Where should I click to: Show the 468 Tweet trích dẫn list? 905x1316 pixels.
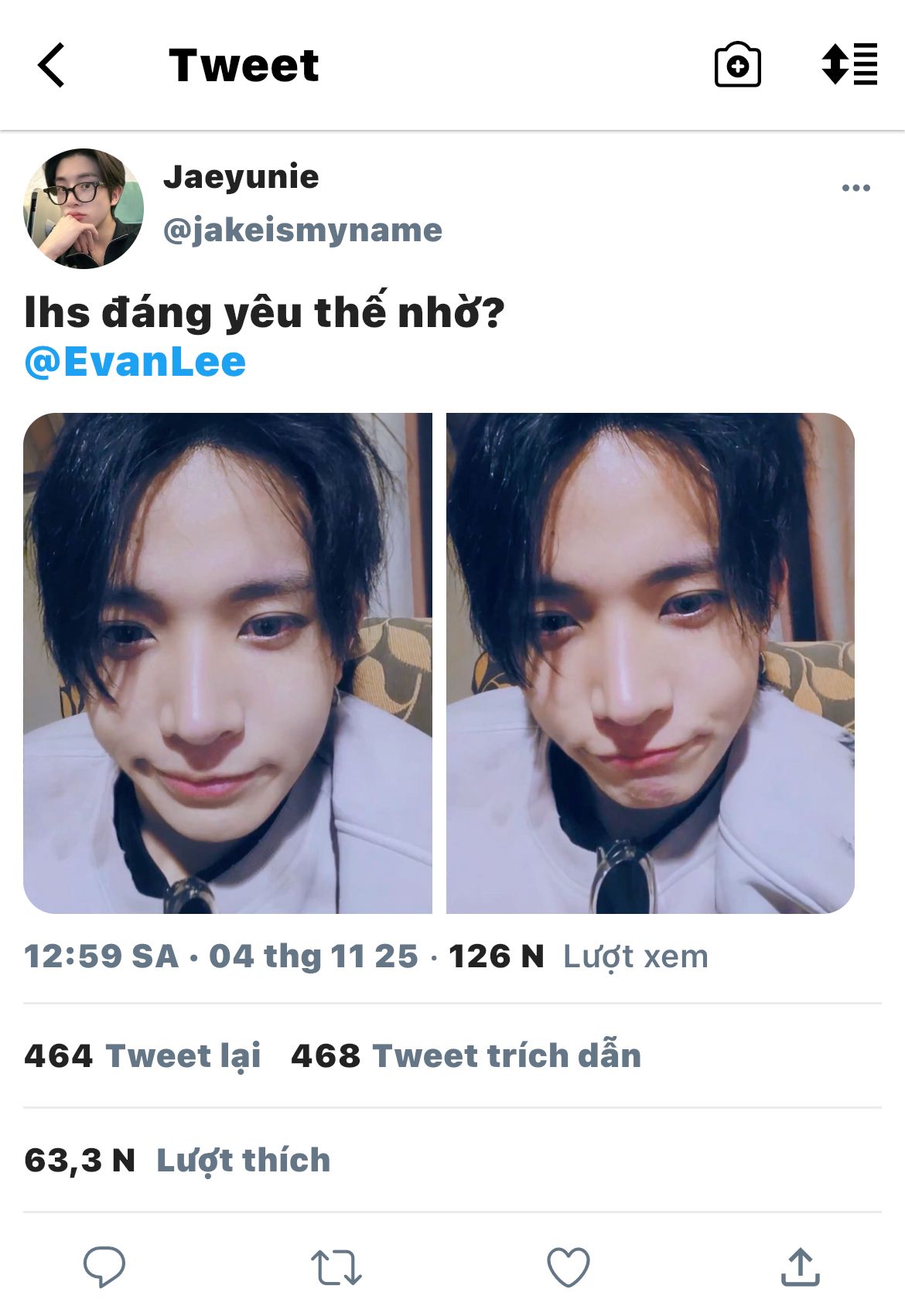click(x=466, y=1055)
